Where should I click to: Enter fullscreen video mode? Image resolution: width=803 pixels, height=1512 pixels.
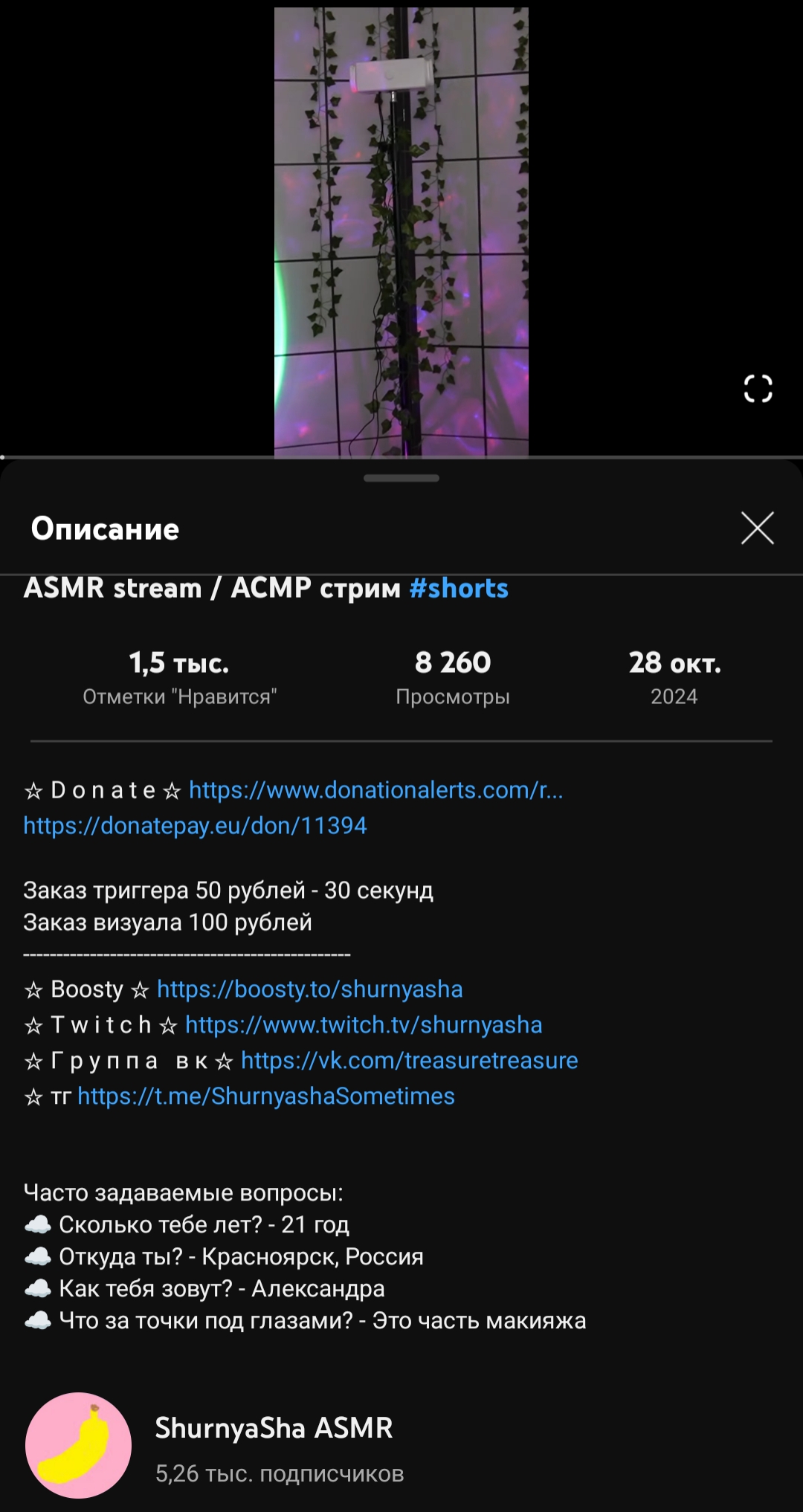tap(758, 388)
